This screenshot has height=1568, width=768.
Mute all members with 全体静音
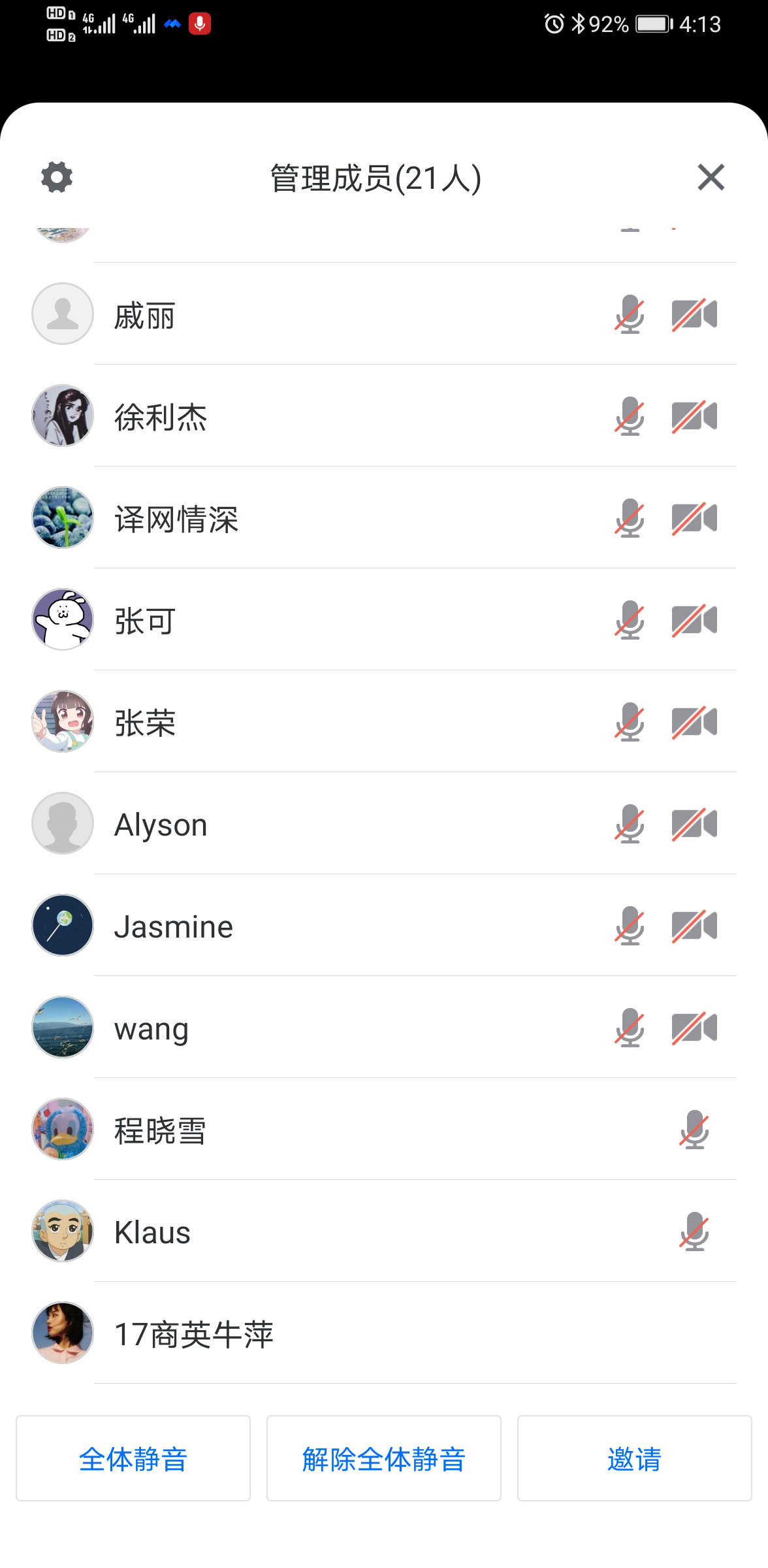[133, 1459]
